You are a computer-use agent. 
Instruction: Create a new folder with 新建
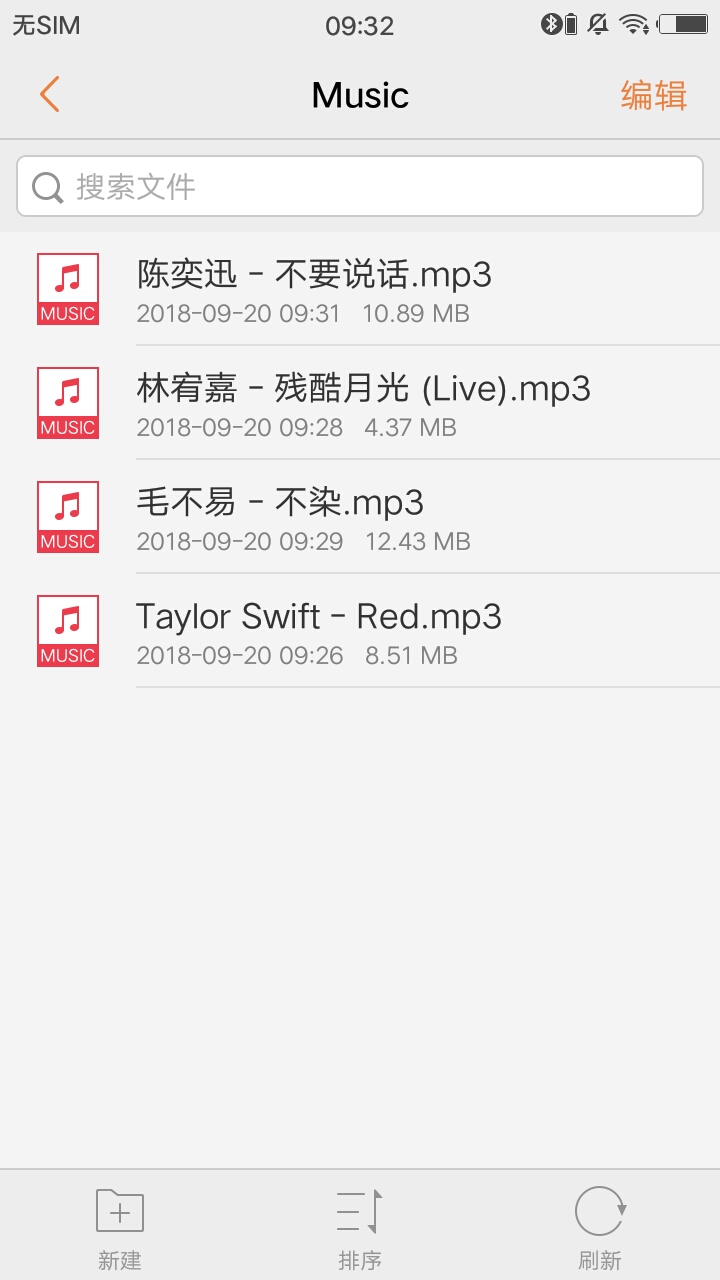pos(120,1227)
